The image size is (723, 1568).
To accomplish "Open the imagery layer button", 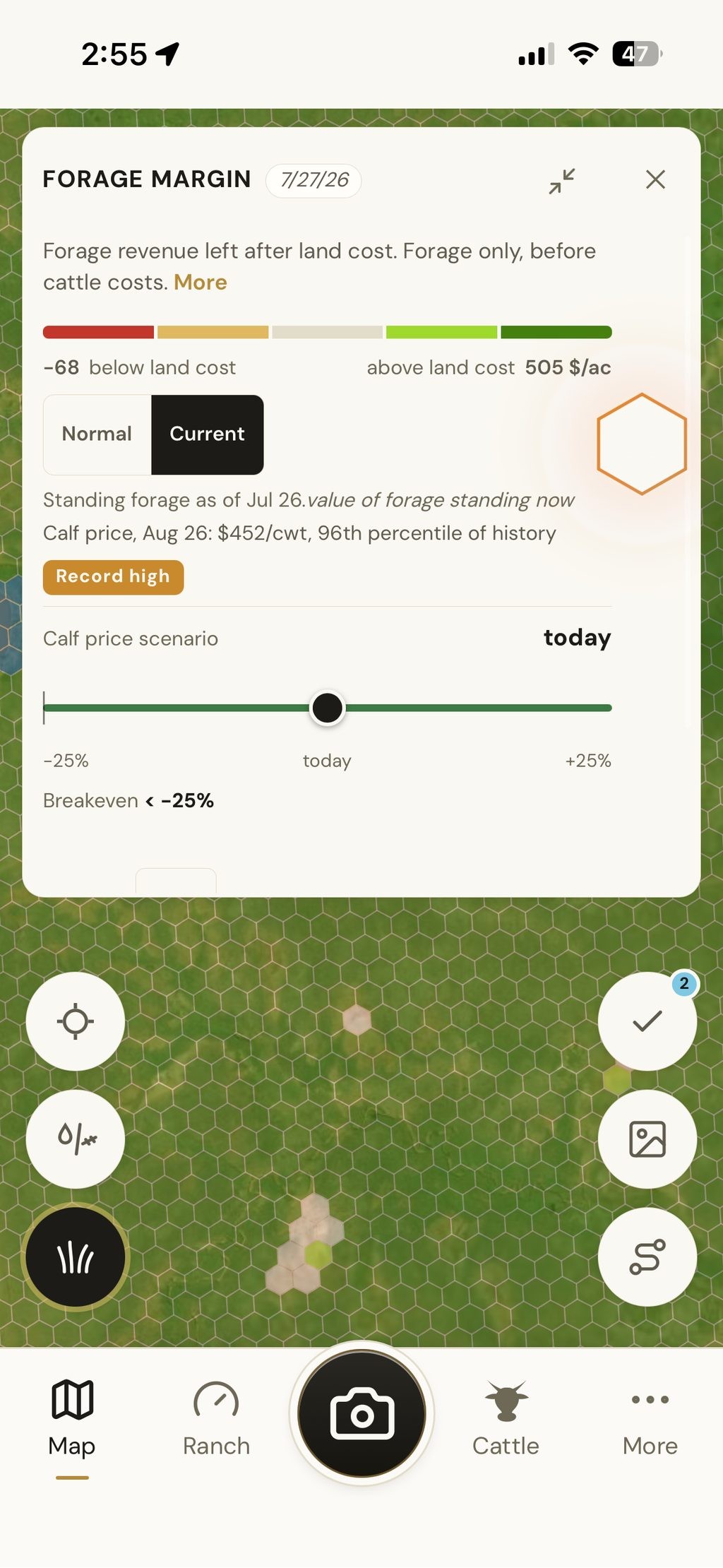I will point(647,1139).
